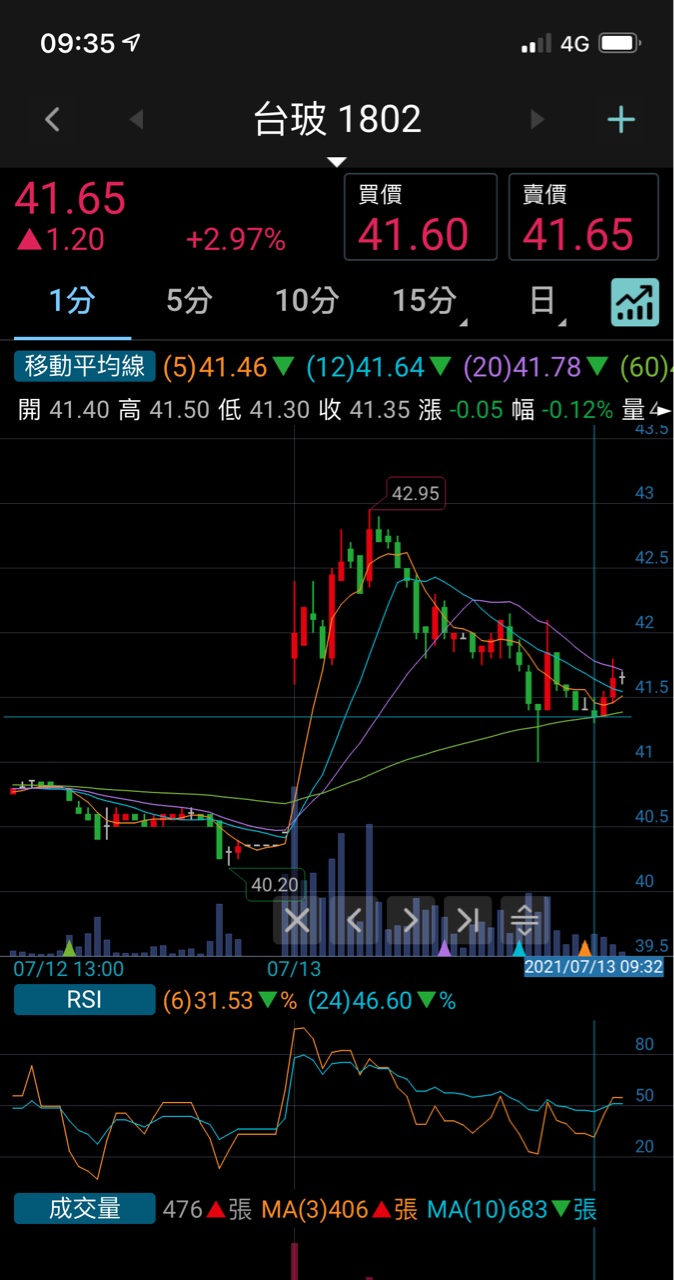Select the 1分 chart interval
The image size is (674, 1280).
(x=72, y=301)
